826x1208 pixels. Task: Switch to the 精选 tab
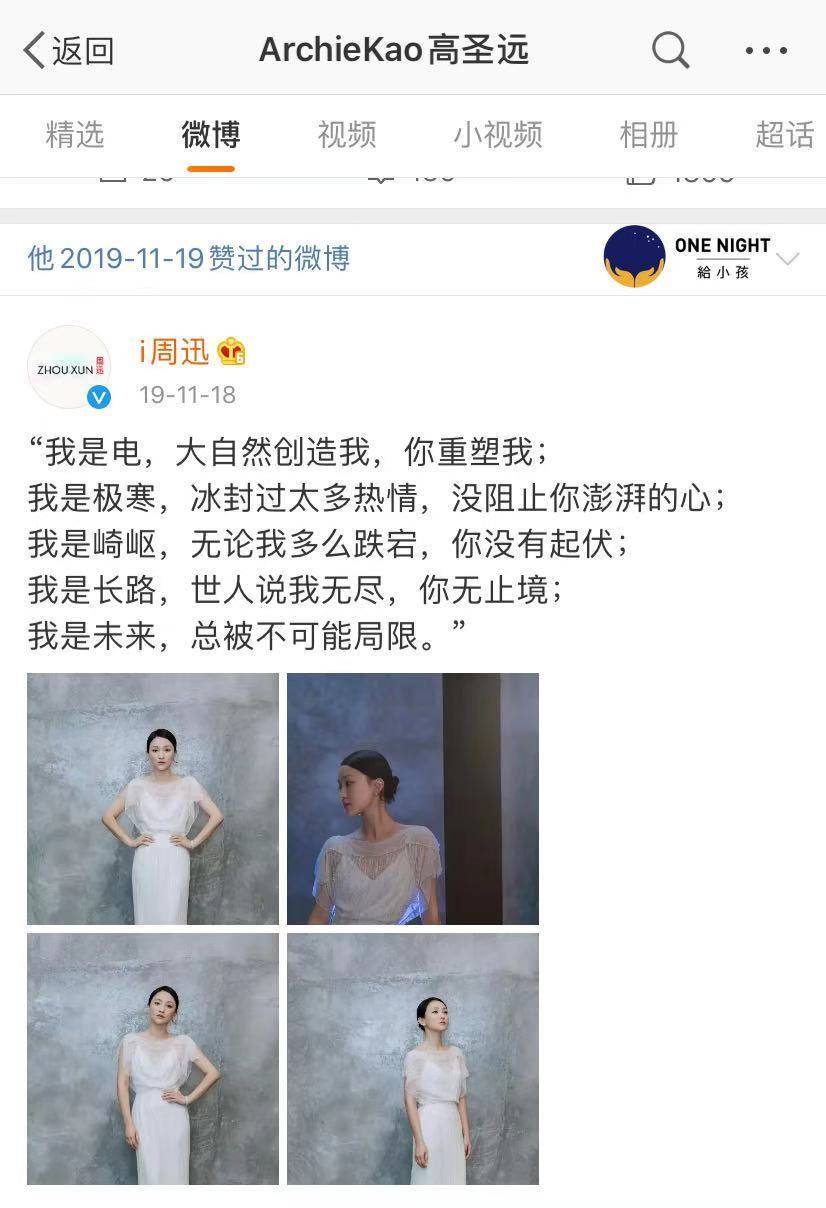(75, 135)
